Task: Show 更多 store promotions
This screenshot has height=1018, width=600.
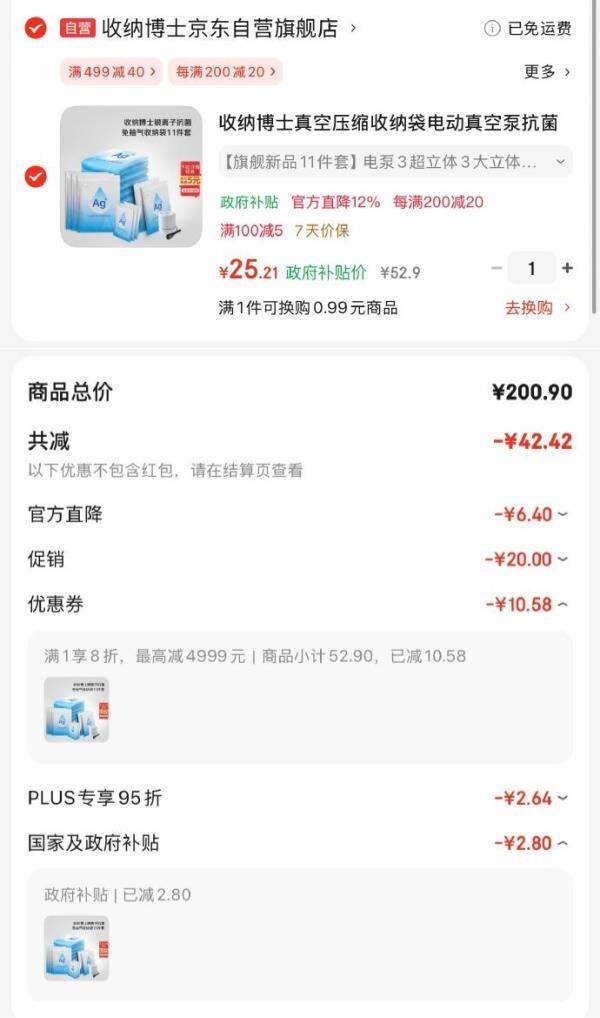Action: (547, 72)
